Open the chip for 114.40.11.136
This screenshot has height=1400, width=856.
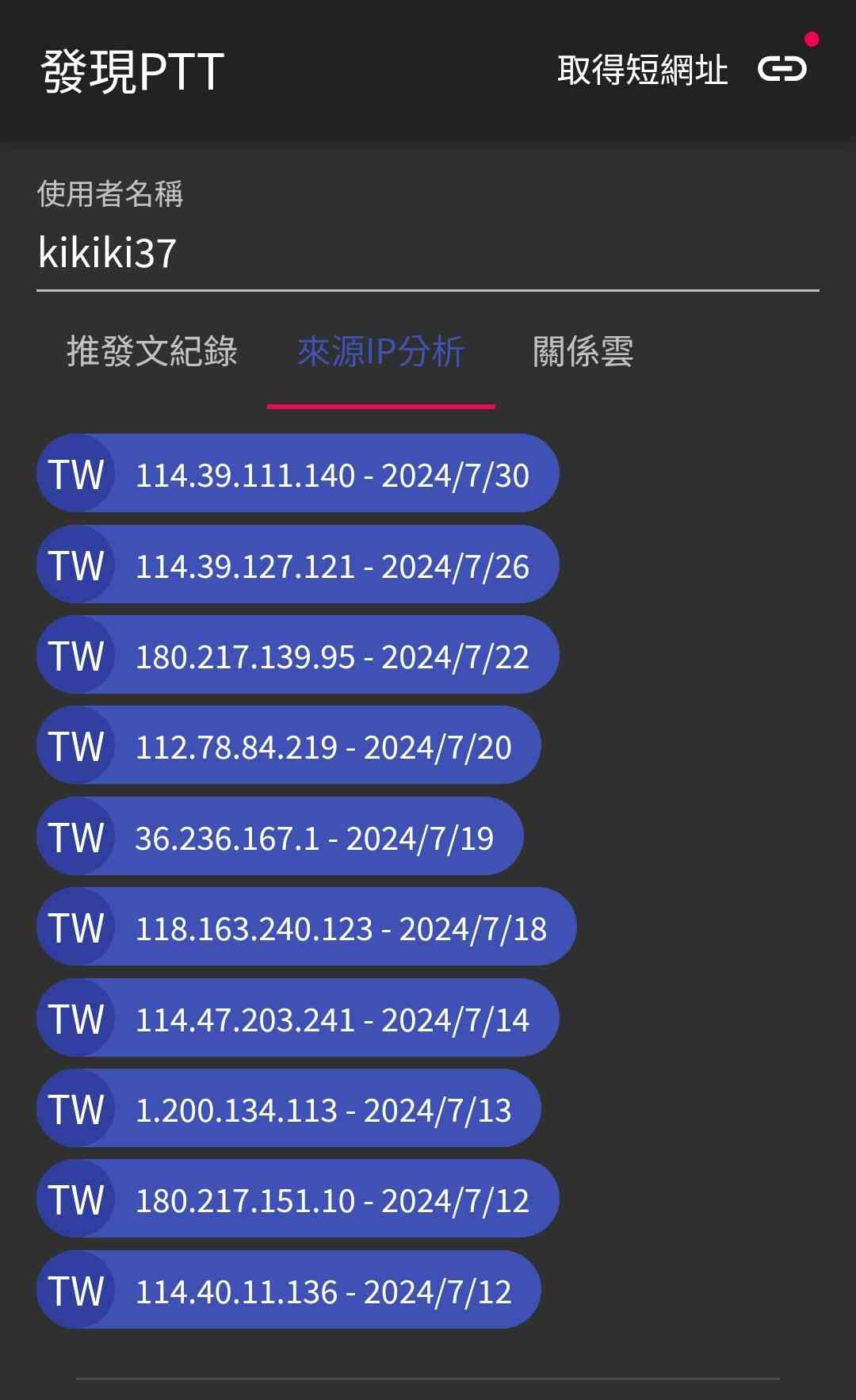point(289,1291)
